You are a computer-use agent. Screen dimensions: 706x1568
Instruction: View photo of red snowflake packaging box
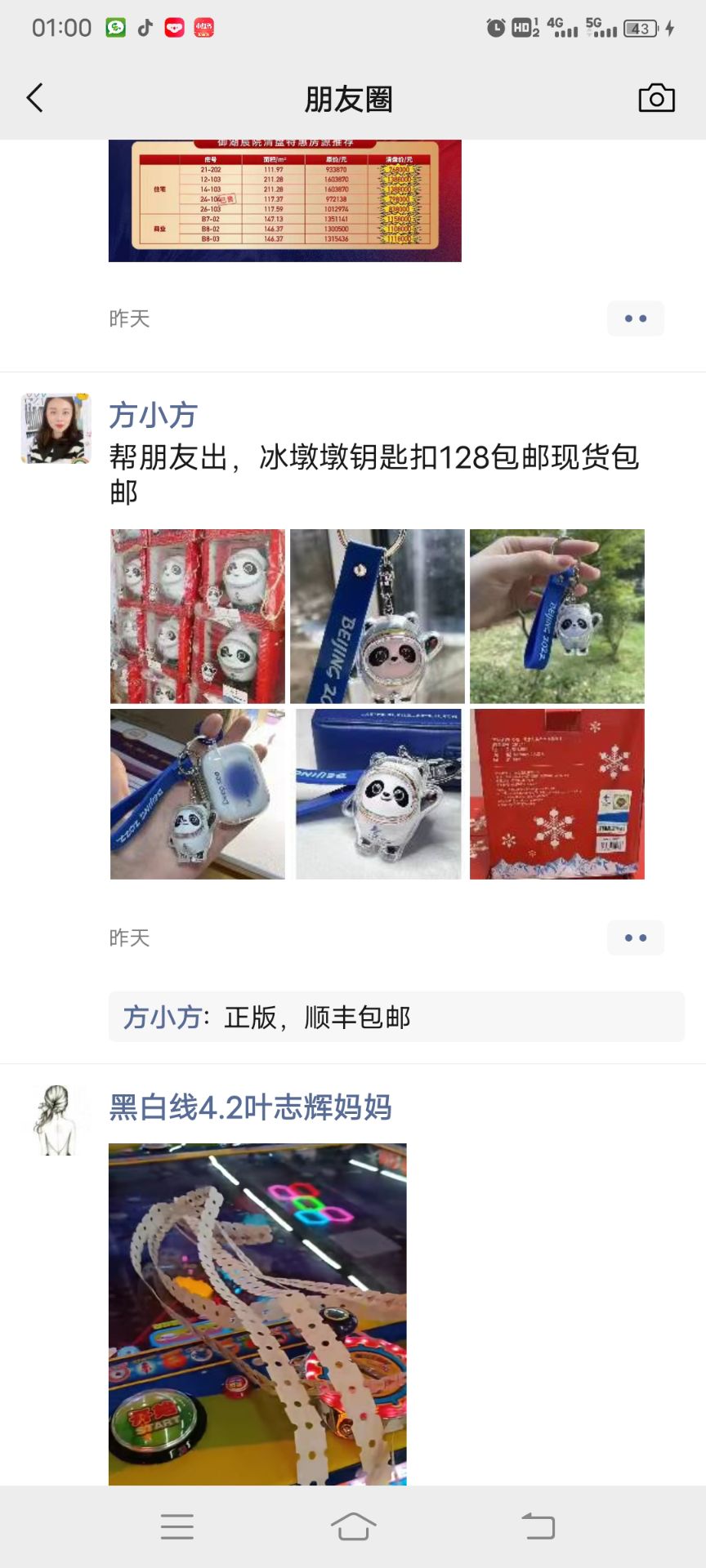tap(556, 794)
